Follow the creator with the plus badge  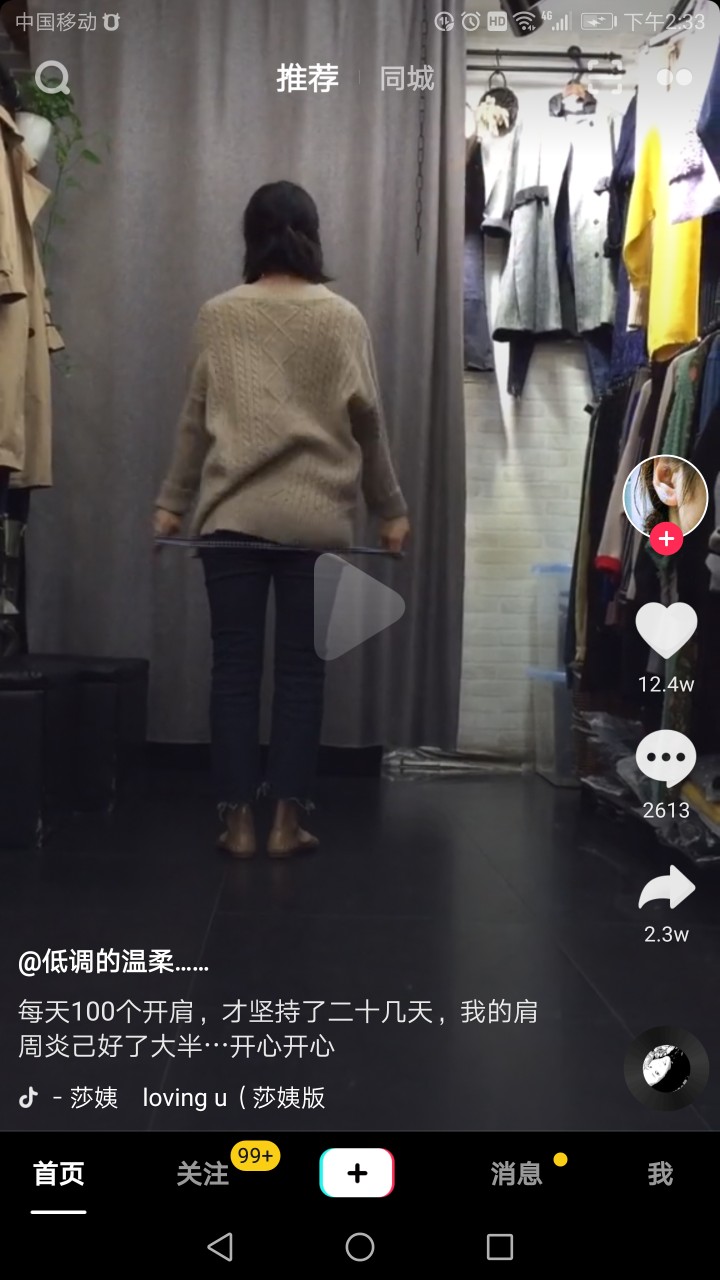pyautogui.click(x=666, y=539)
